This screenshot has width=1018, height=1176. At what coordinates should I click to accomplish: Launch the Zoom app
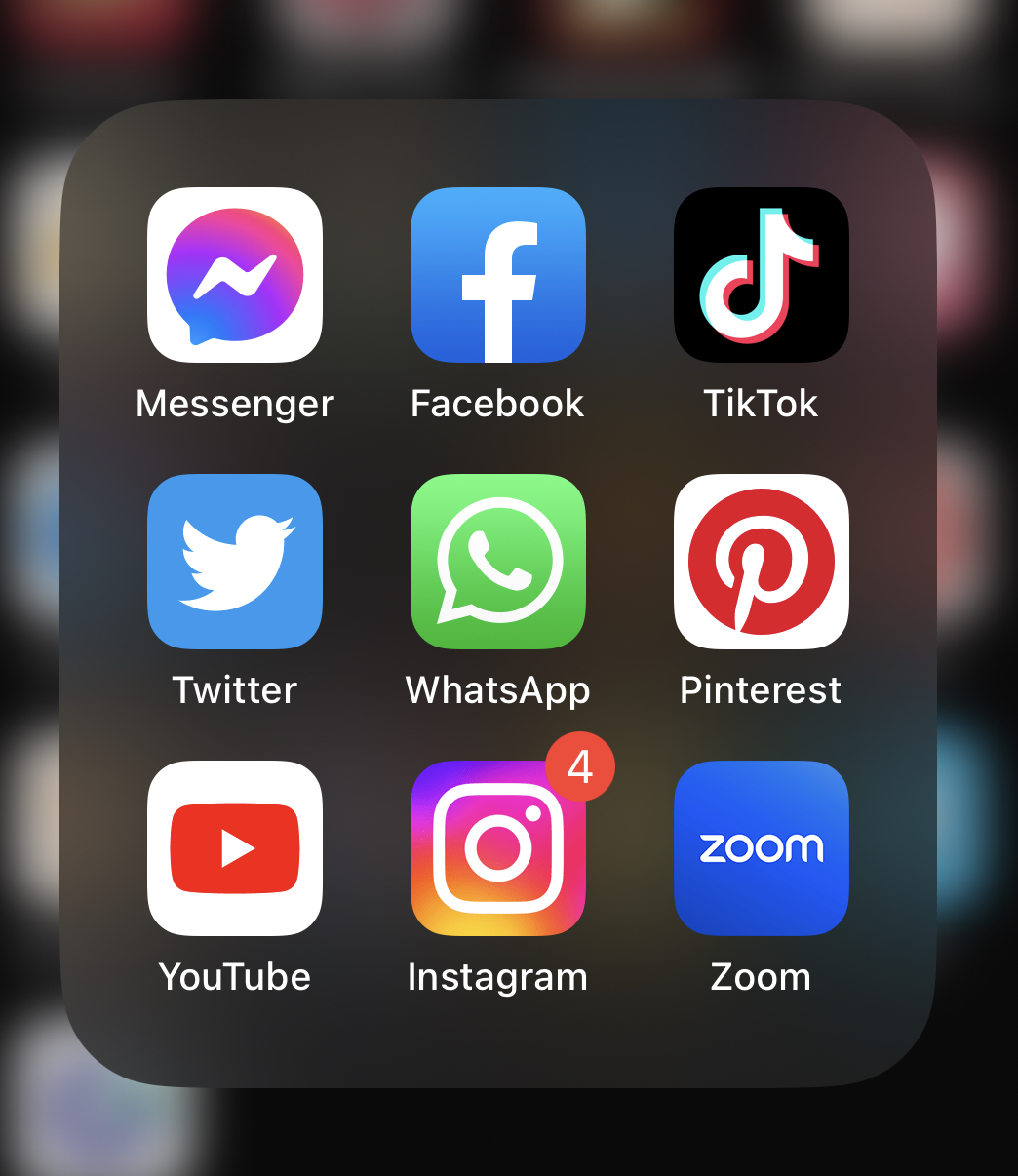762,848
